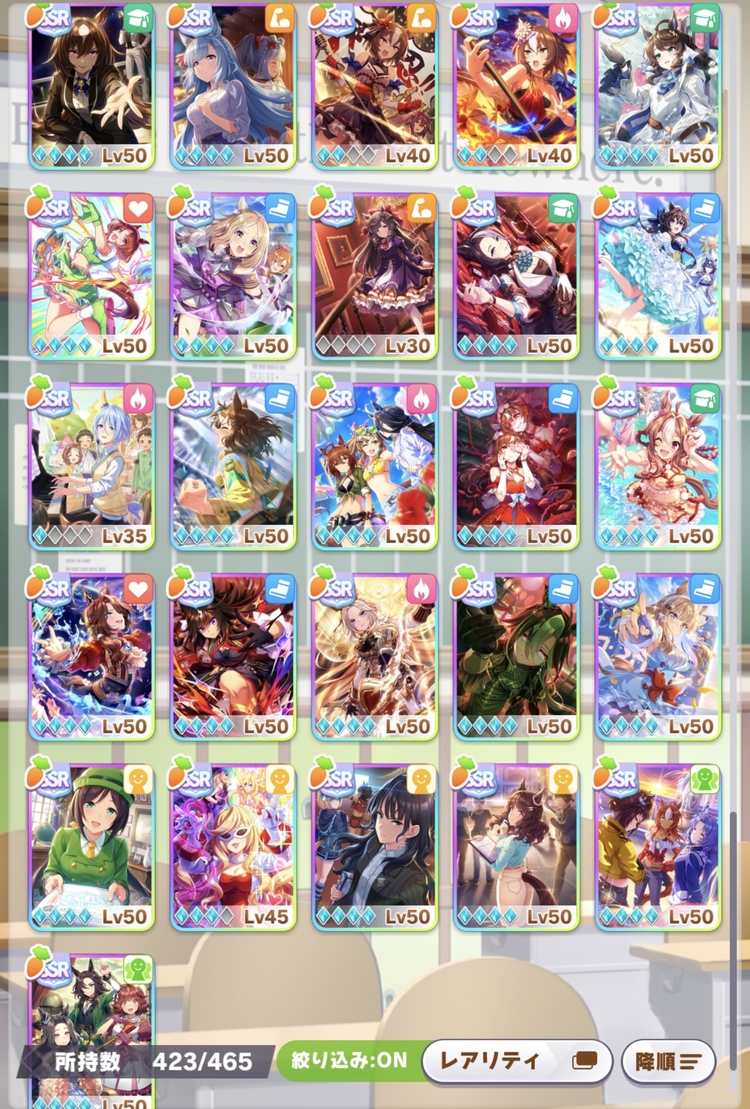Open the card with the green-hat girl
Image resolution: width=750 pixels, height=1109 pixels.
point(91,846)
